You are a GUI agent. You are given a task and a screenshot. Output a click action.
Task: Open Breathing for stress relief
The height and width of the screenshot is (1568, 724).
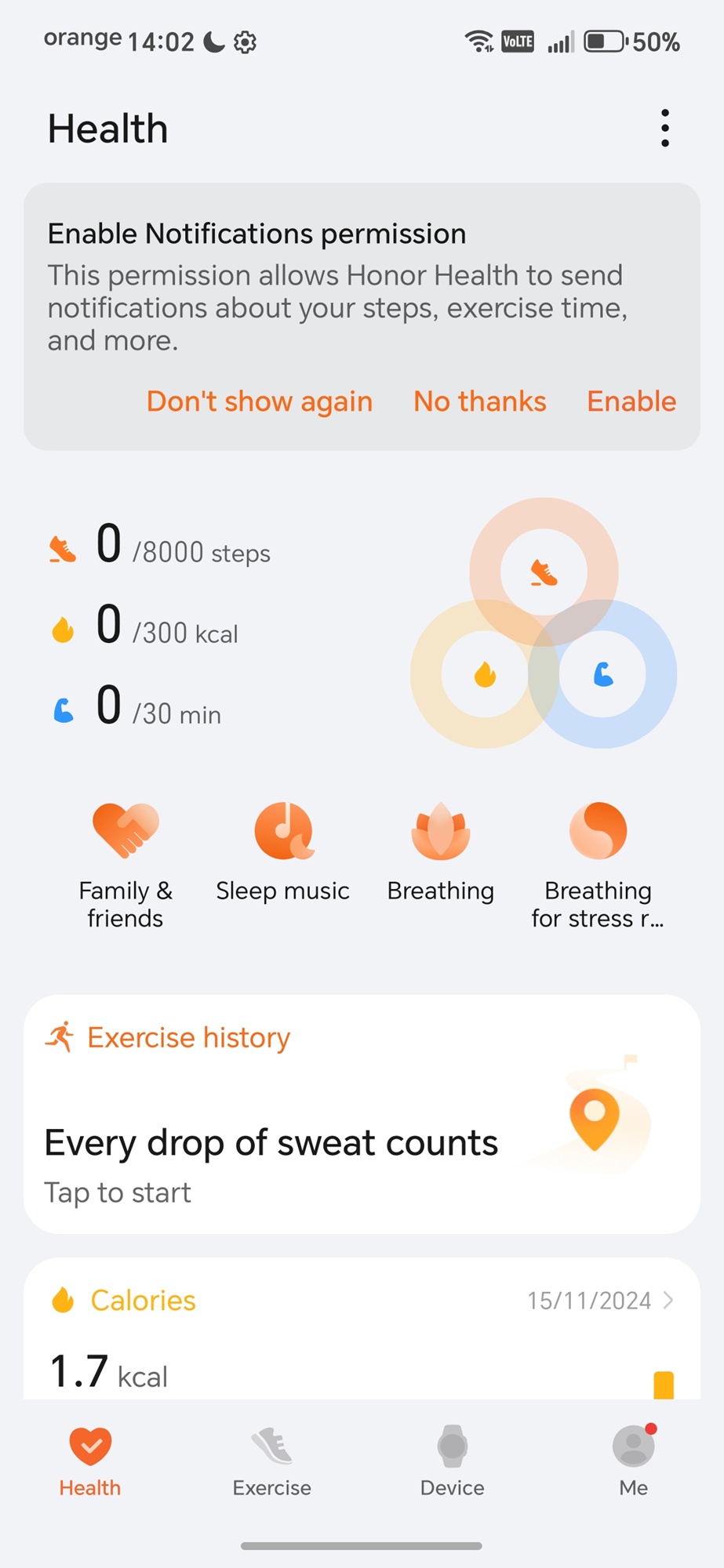coord(598,862)
